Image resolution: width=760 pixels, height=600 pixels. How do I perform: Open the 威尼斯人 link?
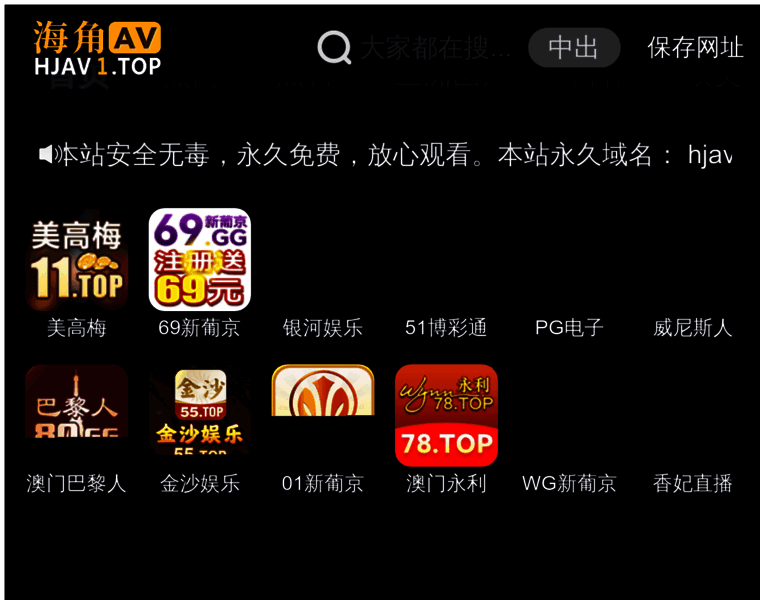(x=692, y=328)
